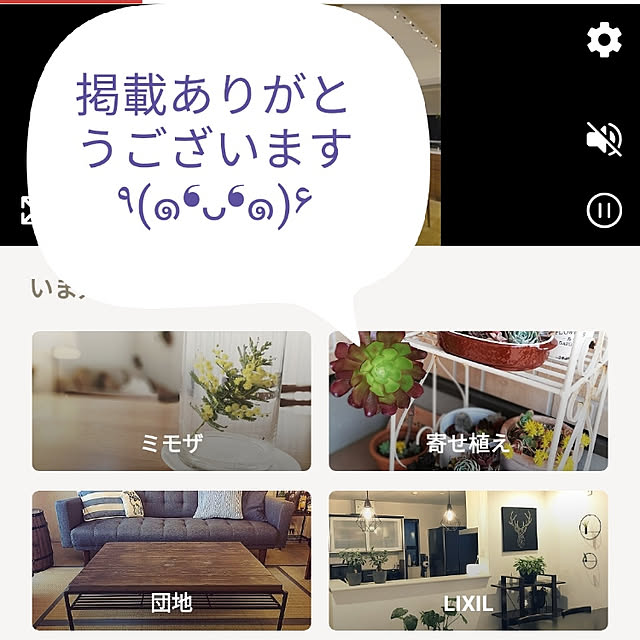Image resolution: width=640 pixels, height=640 pixels.
Task: Open the ミモザ tile
Action: pyautogui.click(x=171, y=401)
